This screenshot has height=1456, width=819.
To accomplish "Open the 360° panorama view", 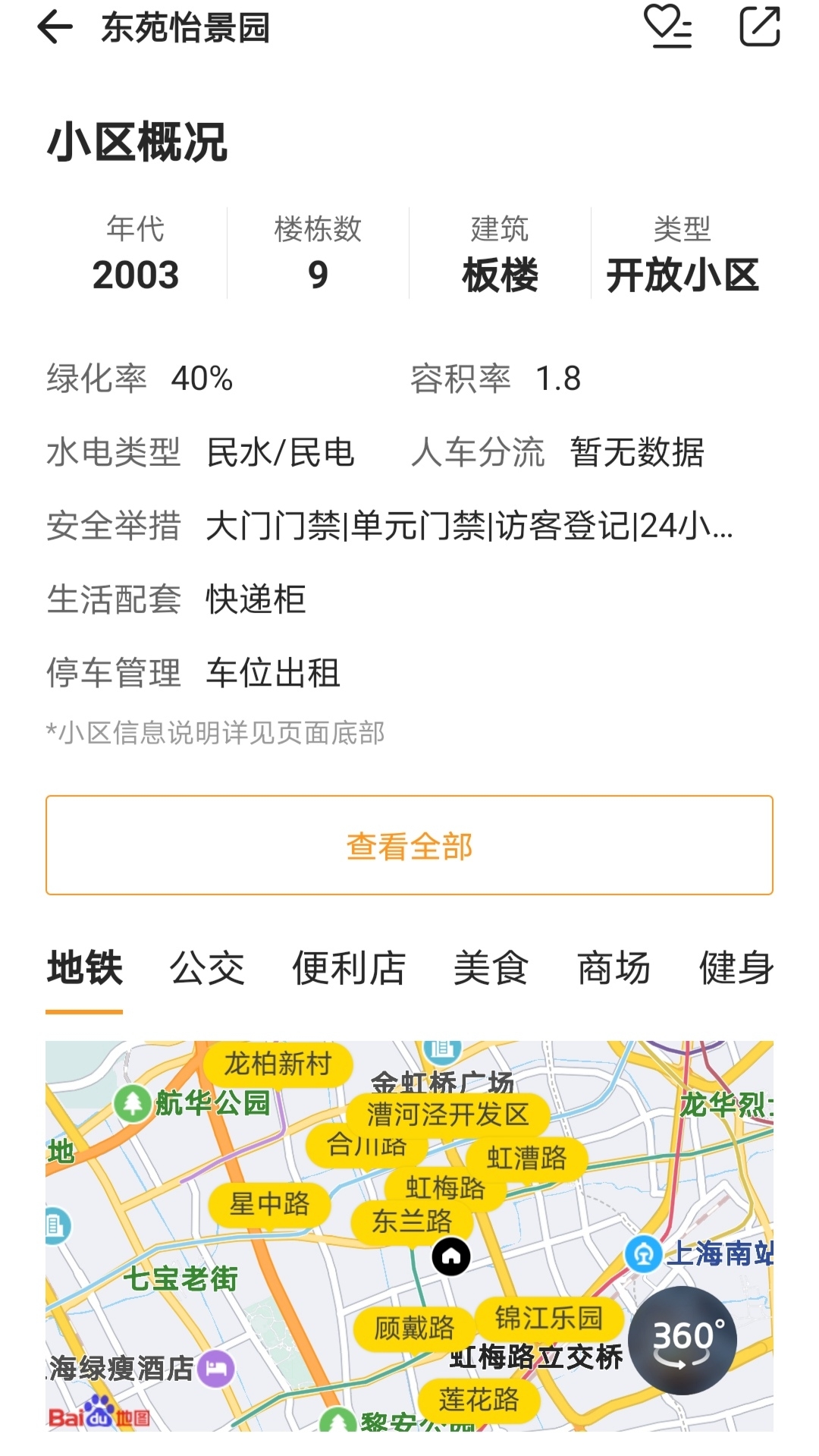I will tap(682, 1339).
